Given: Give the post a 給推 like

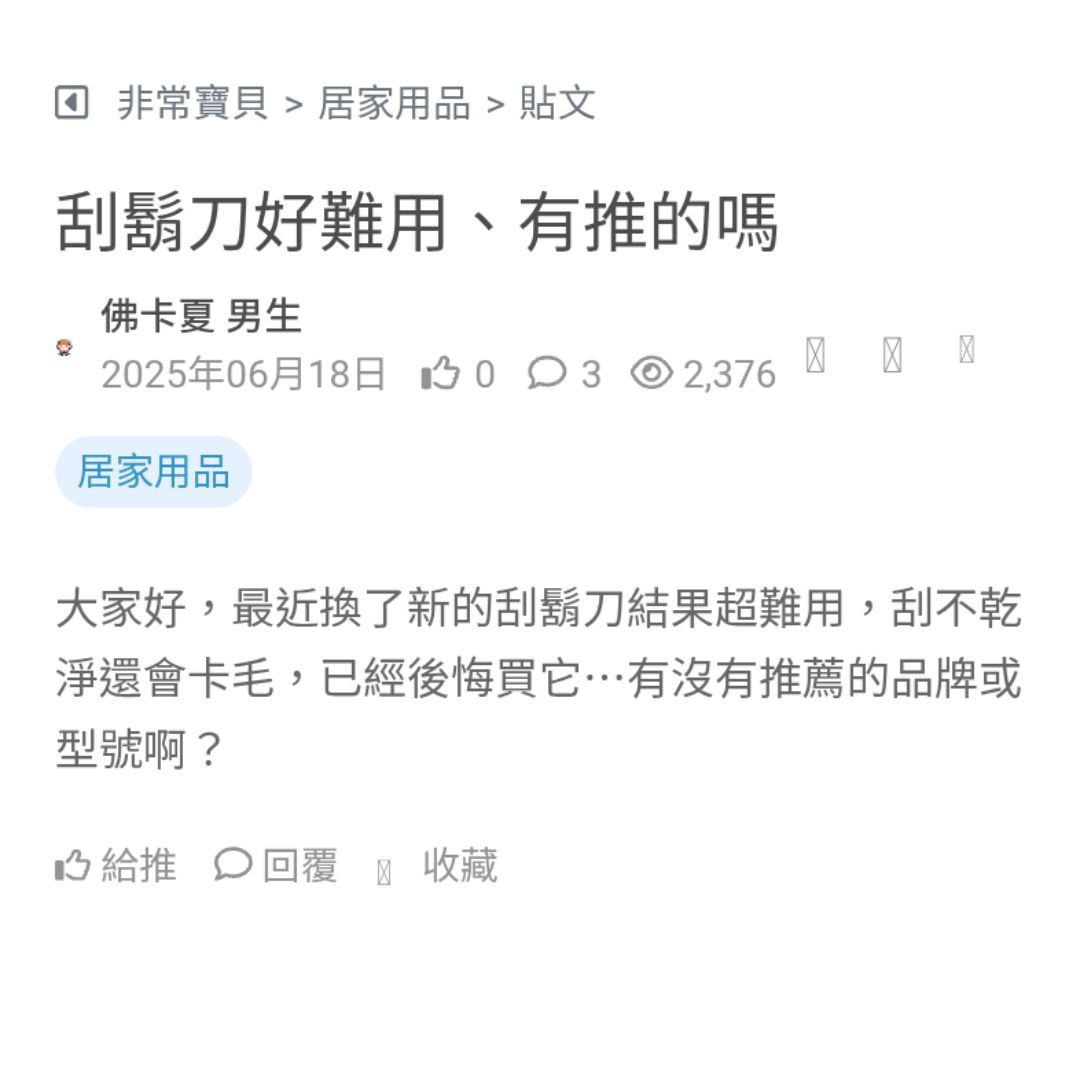Looking at the screenshot, I should (116, 866).
